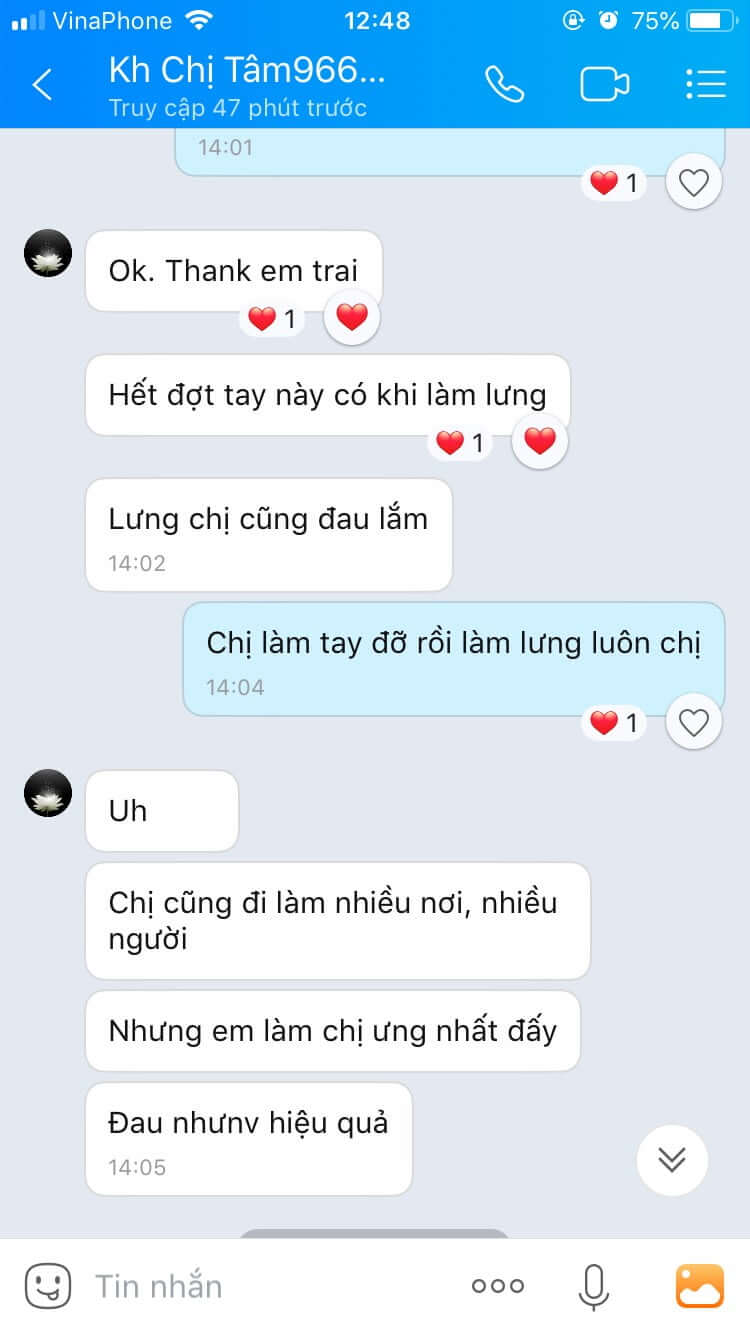Jump to the latest messages

672,1160
